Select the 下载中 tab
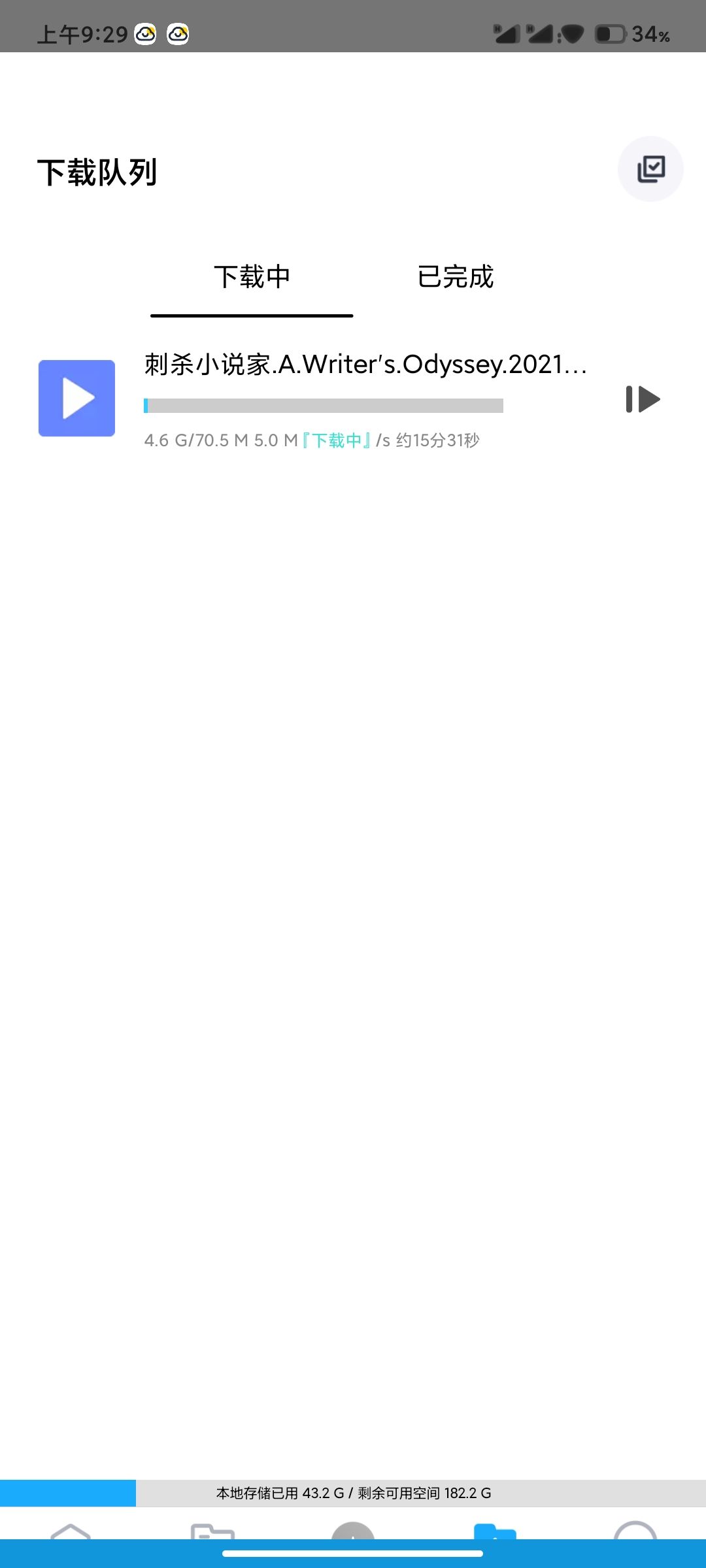Screen dimensions: 706x1568 [x=252, y=277]
